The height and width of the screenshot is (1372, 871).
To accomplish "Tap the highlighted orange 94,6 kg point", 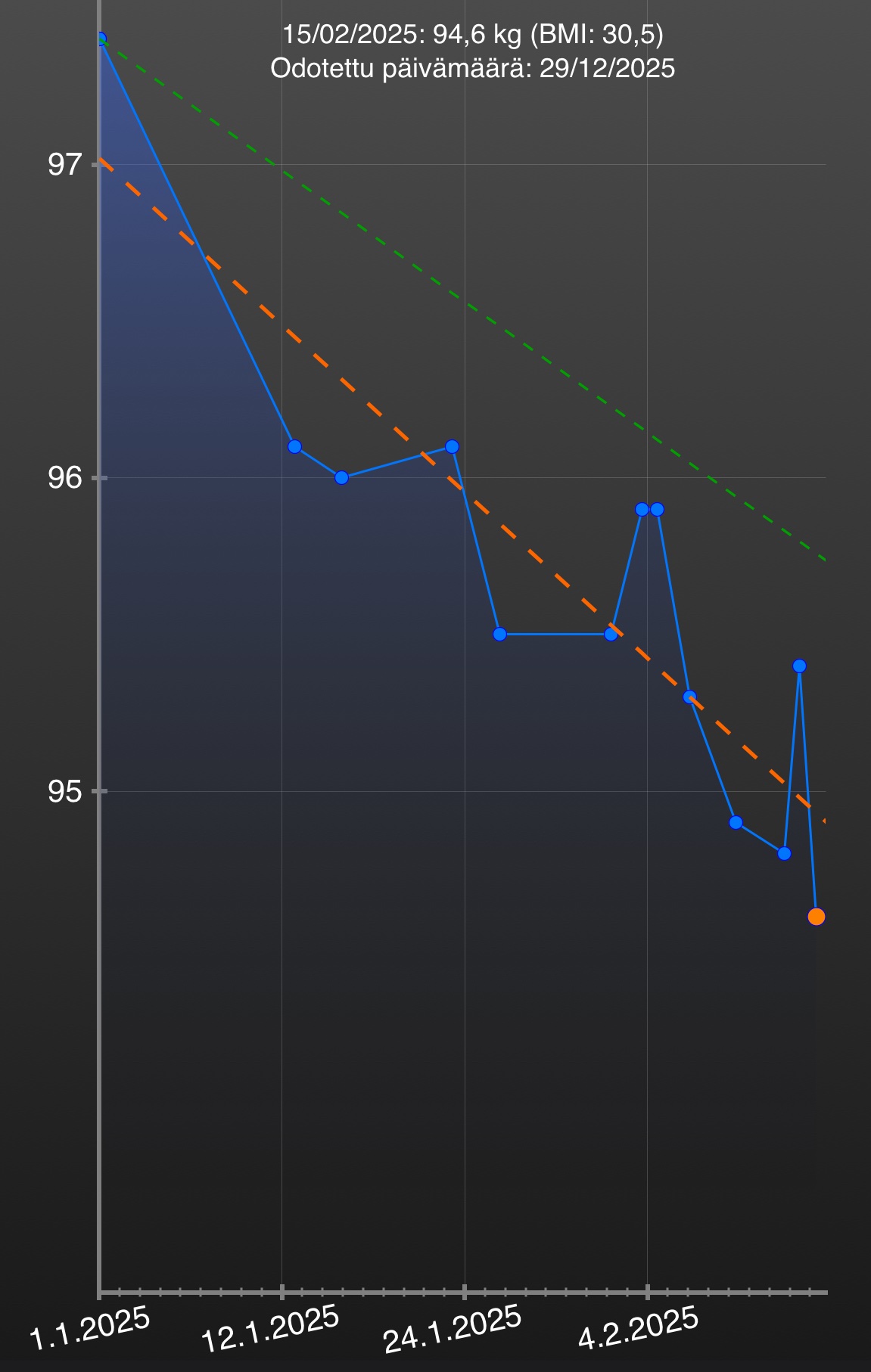I will pos(816,917).
